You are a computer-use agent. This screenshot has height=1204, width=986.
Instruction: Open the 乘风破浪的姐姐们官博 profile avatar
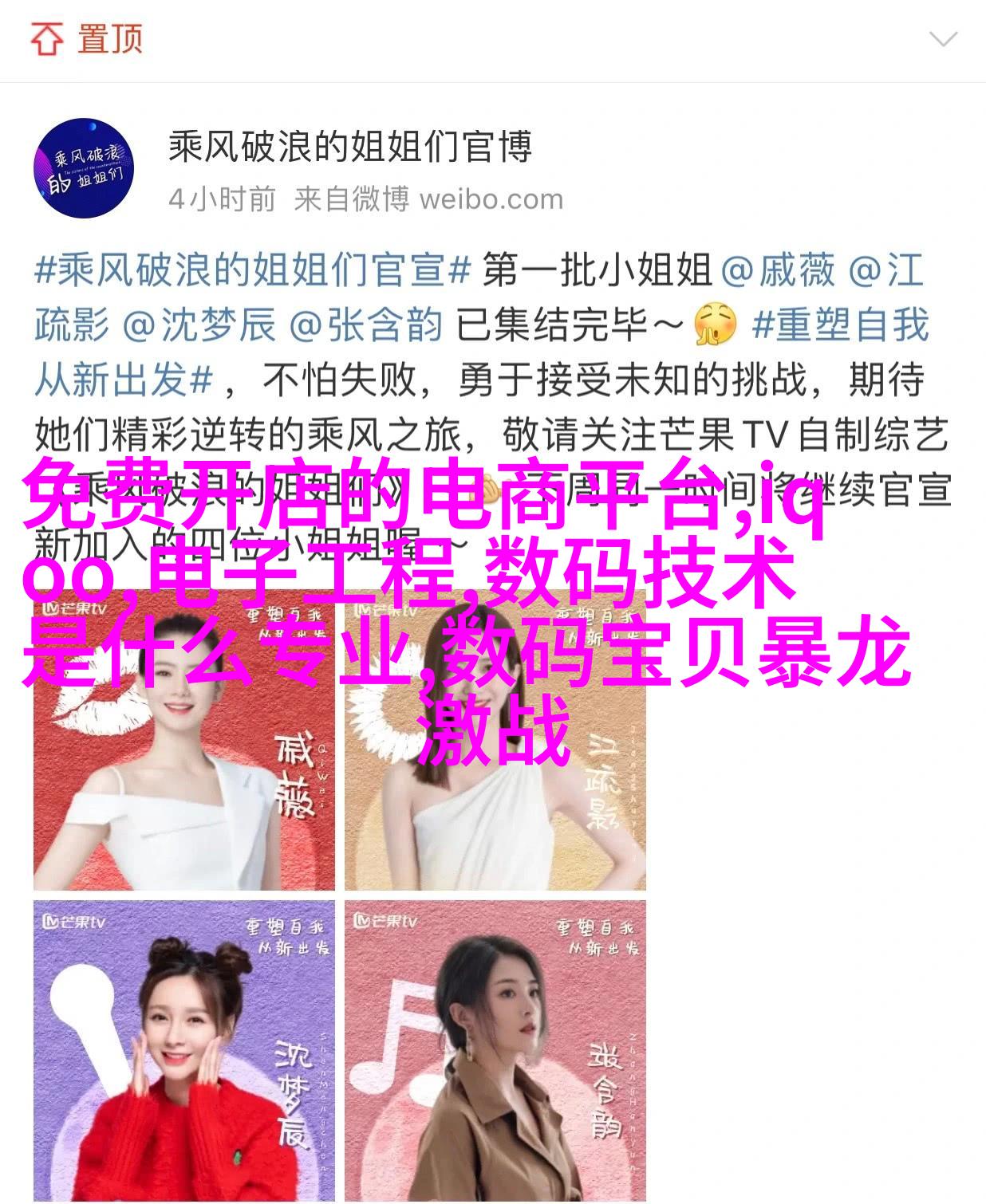click(x=84, y=168)
